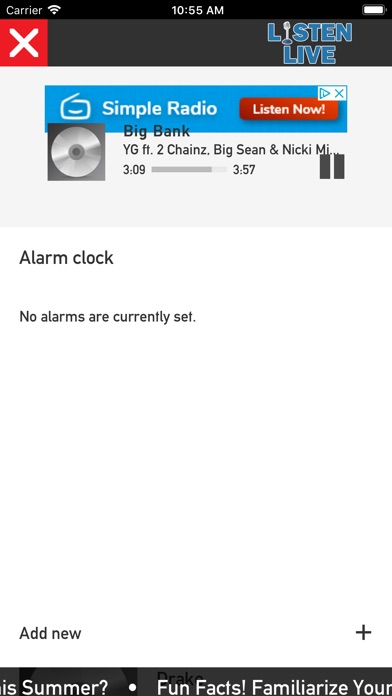Dismiss the Simple Radio ad

tap(339, 93)
